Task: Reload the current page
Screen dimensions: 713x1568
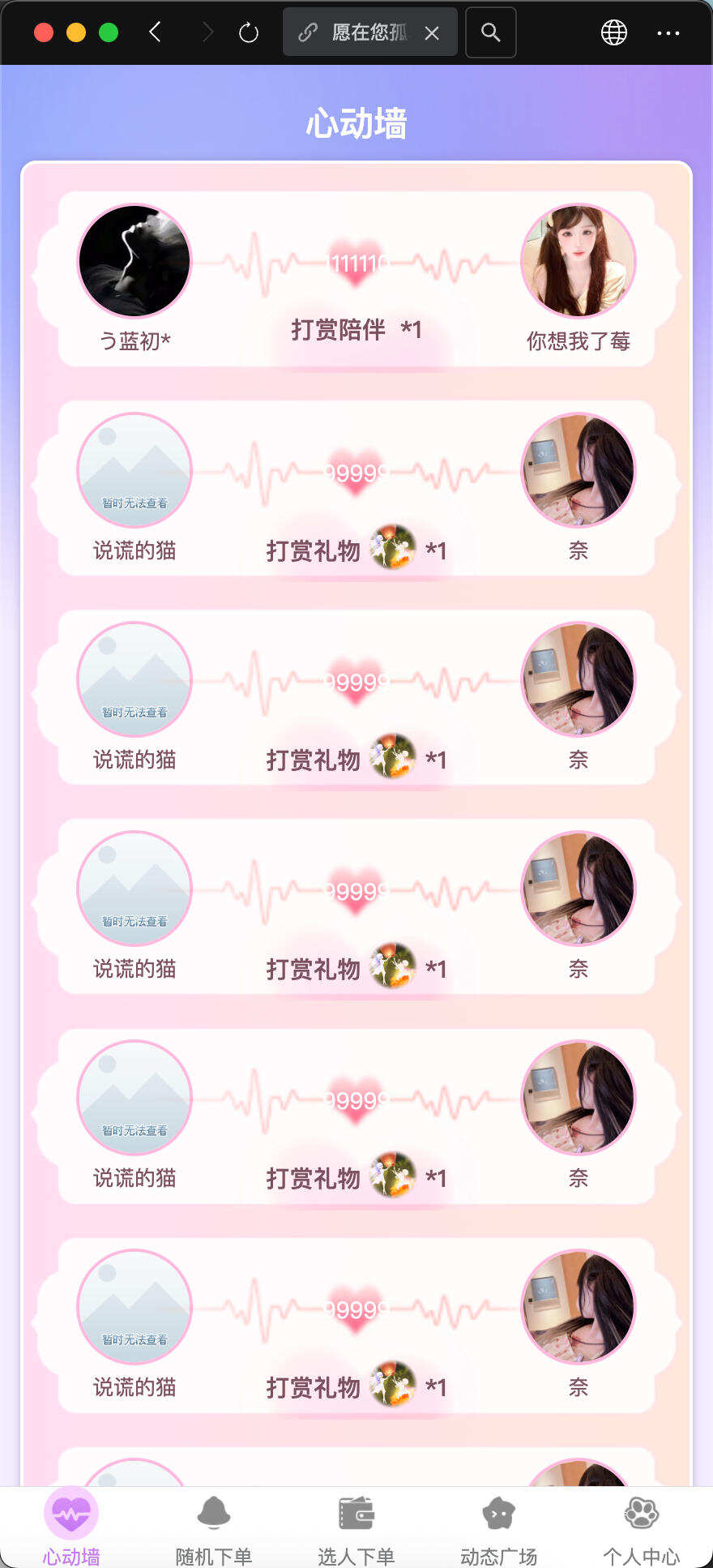Action: [249, 32]
